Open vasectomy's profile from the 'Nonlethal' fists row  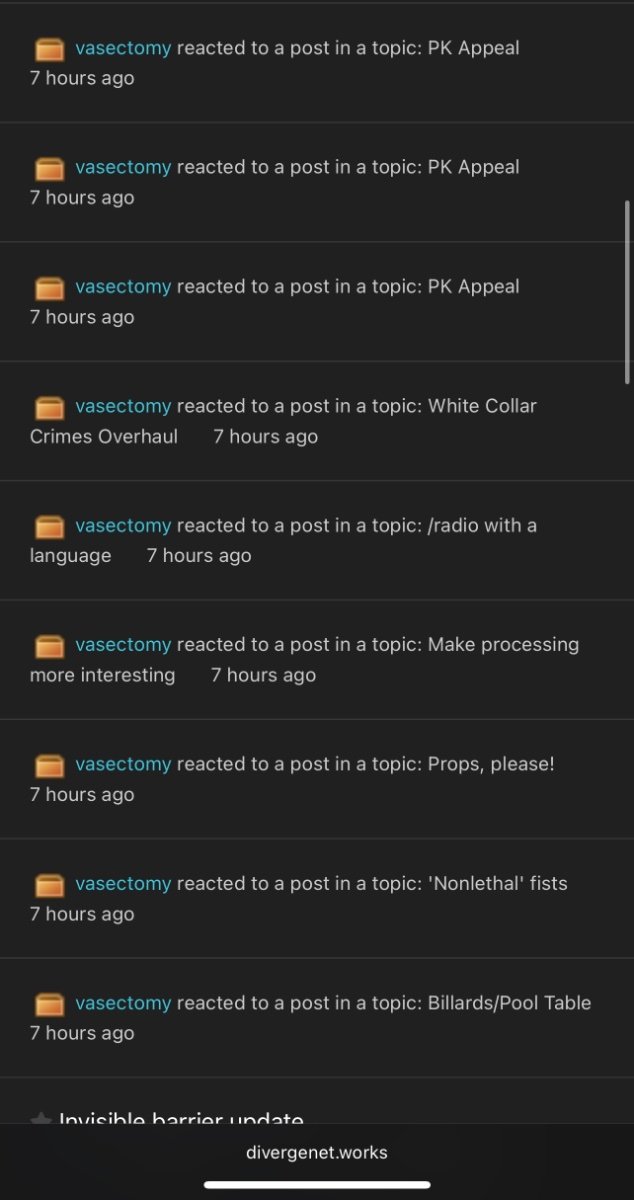pos(123,883)
